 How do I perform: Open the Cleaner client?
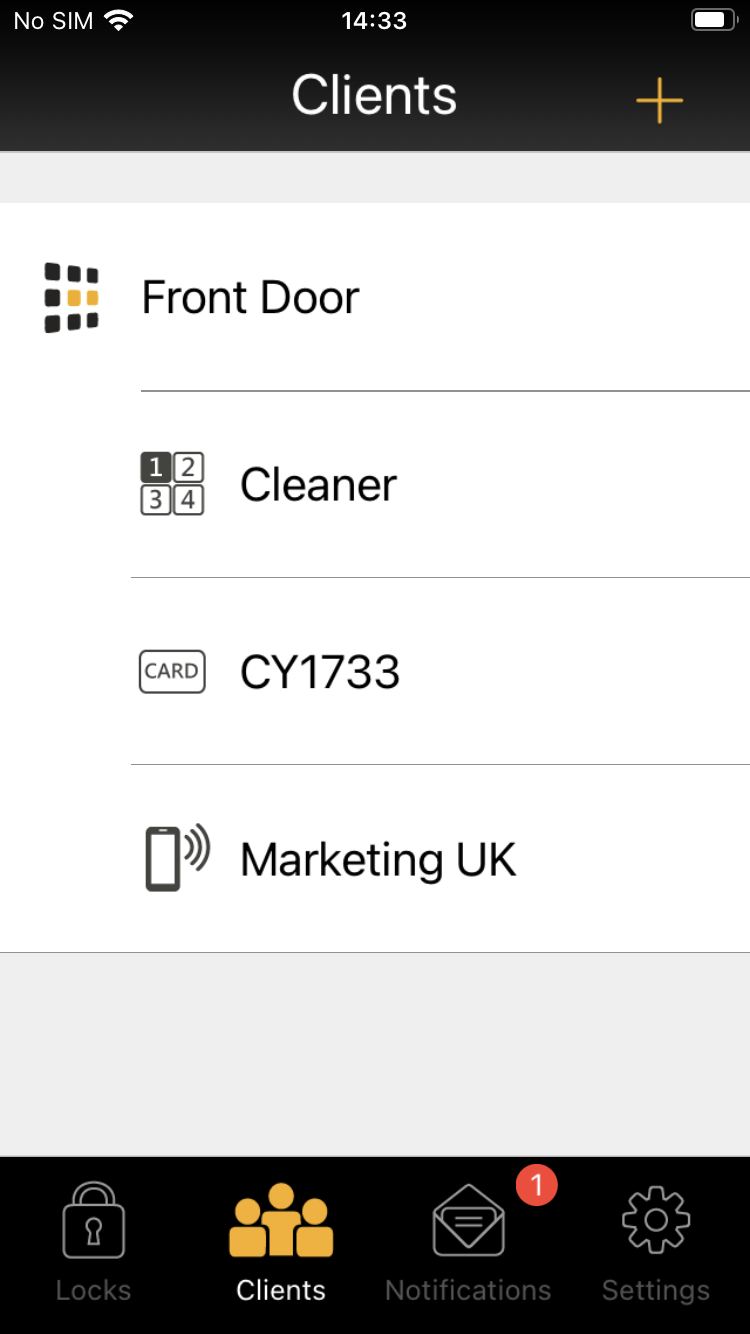[375, 484]
